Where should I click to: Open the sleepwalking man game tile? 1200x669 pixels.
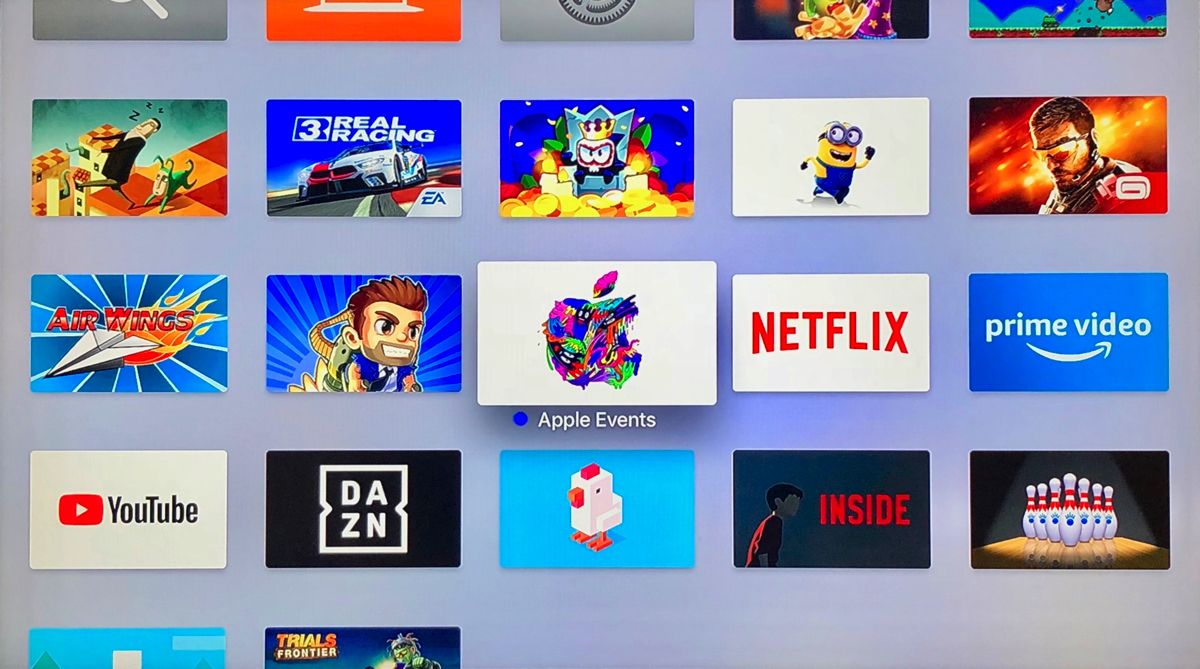coord(129,157)
